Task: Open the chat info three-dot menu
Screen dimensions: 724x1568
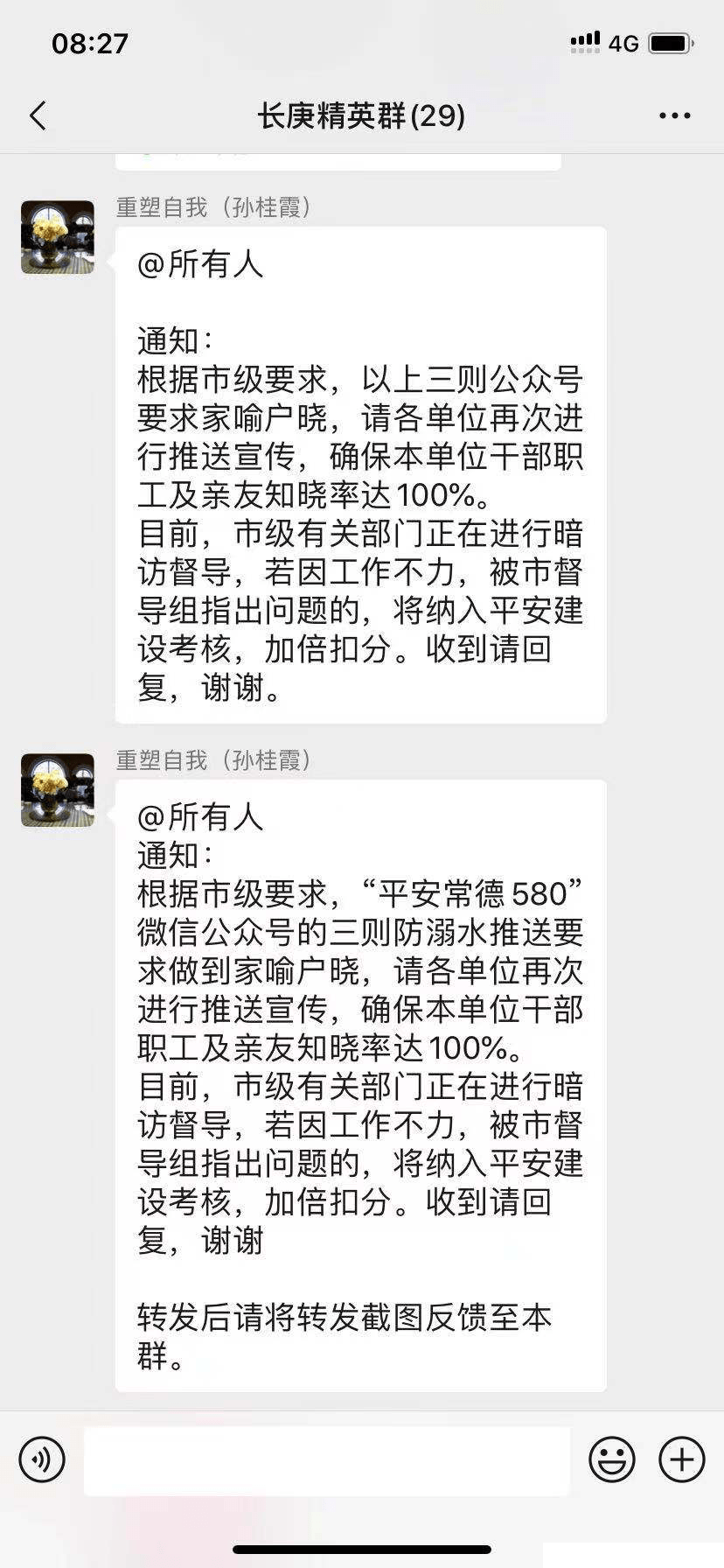Action: [674, 115]
